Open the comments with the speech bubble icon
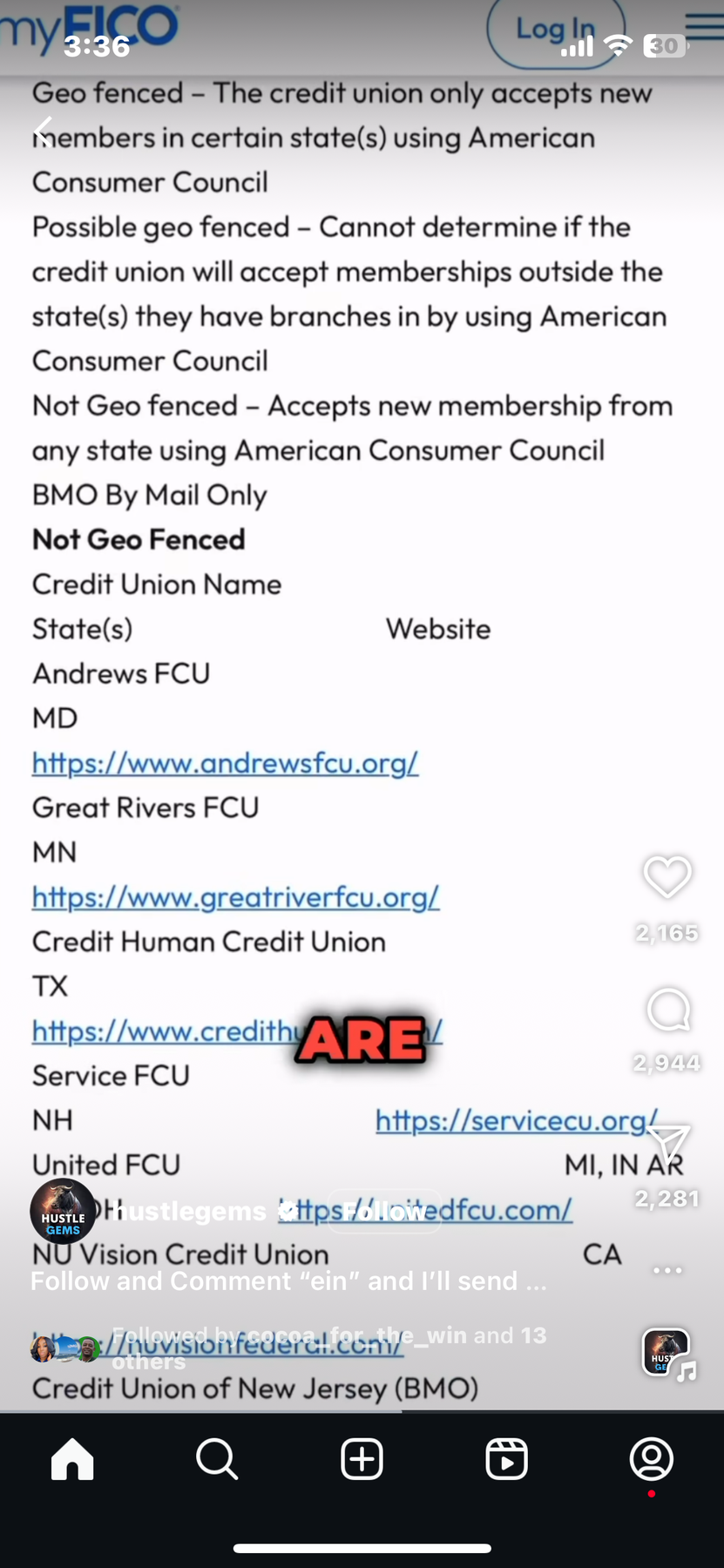 coord(666,1009)
